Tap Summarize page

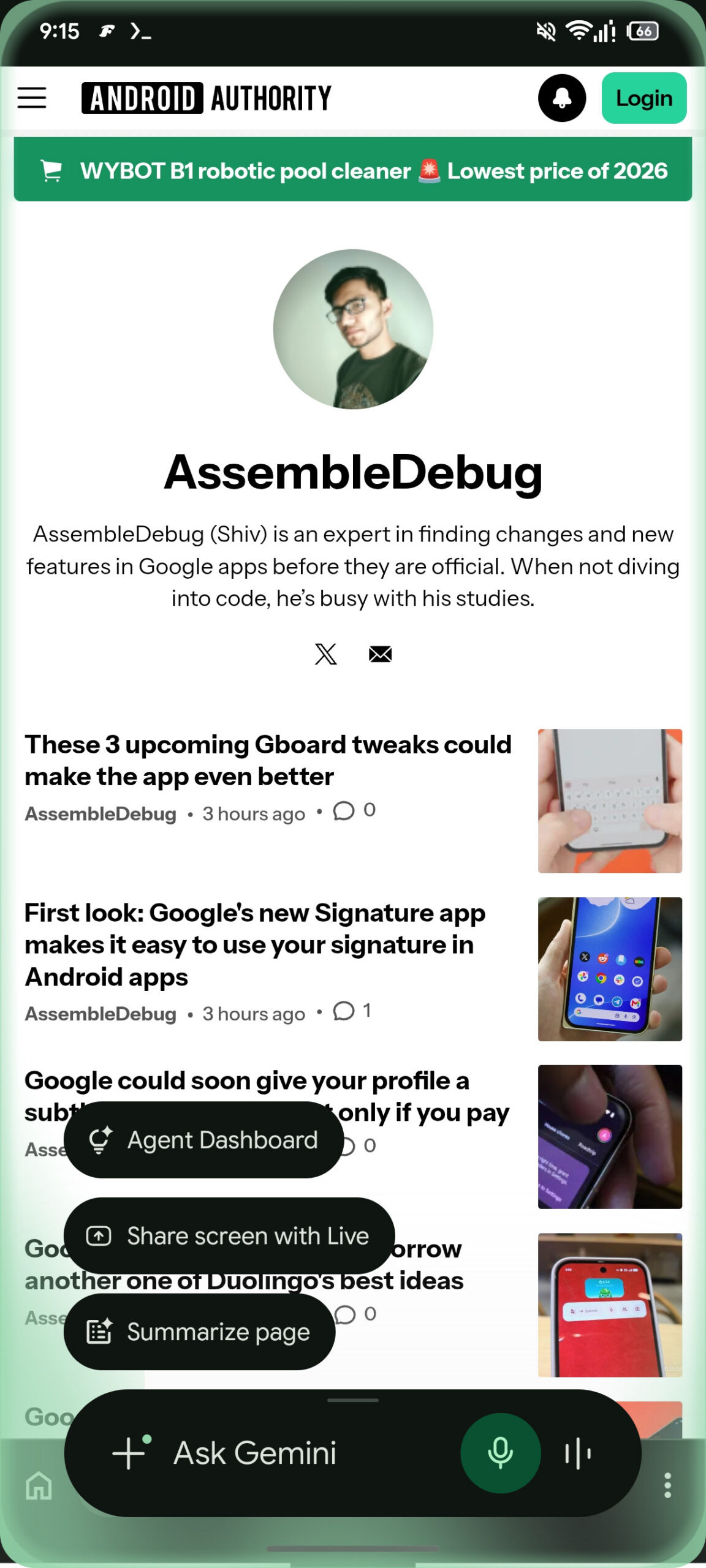(x=200, y=1332)
